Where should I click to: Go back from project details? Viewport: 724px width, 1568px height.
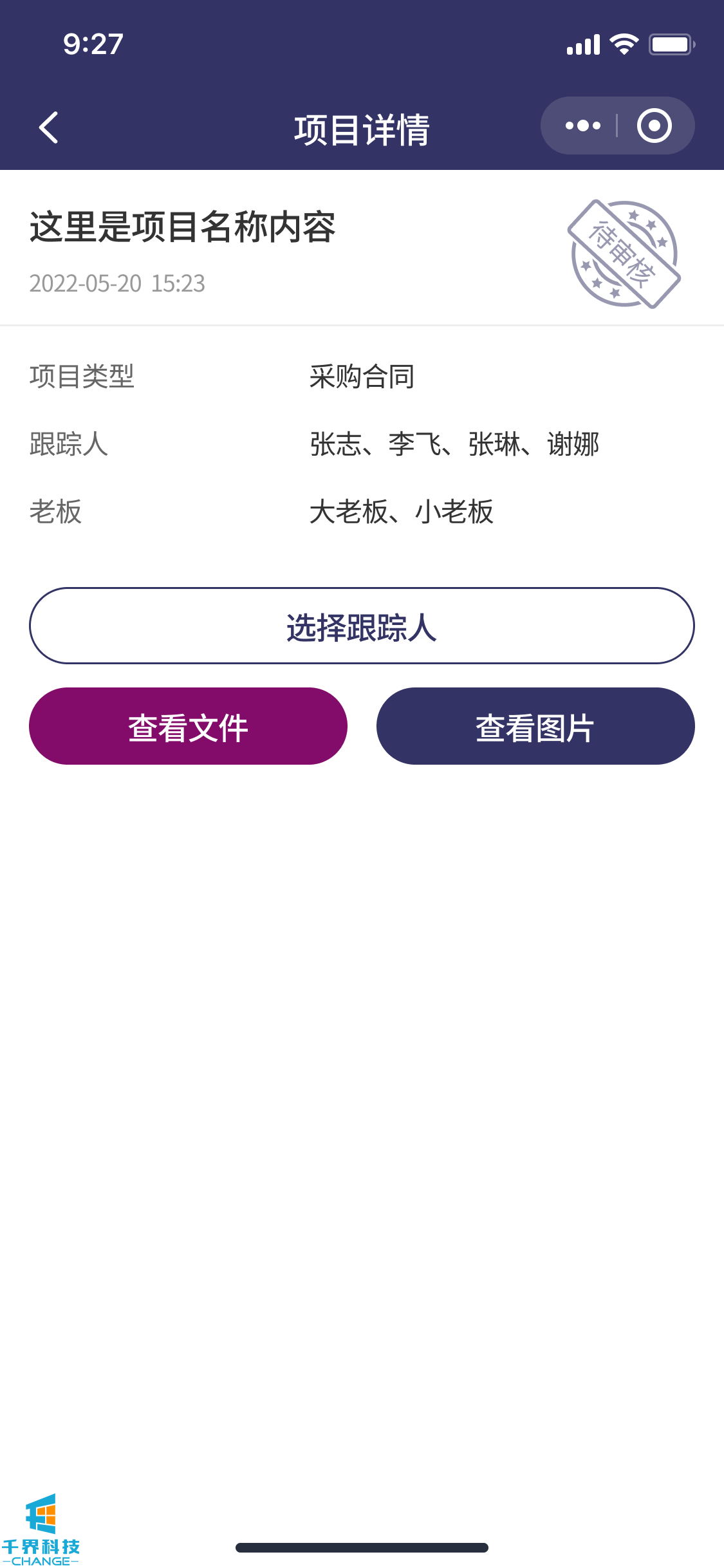(49, 127)
